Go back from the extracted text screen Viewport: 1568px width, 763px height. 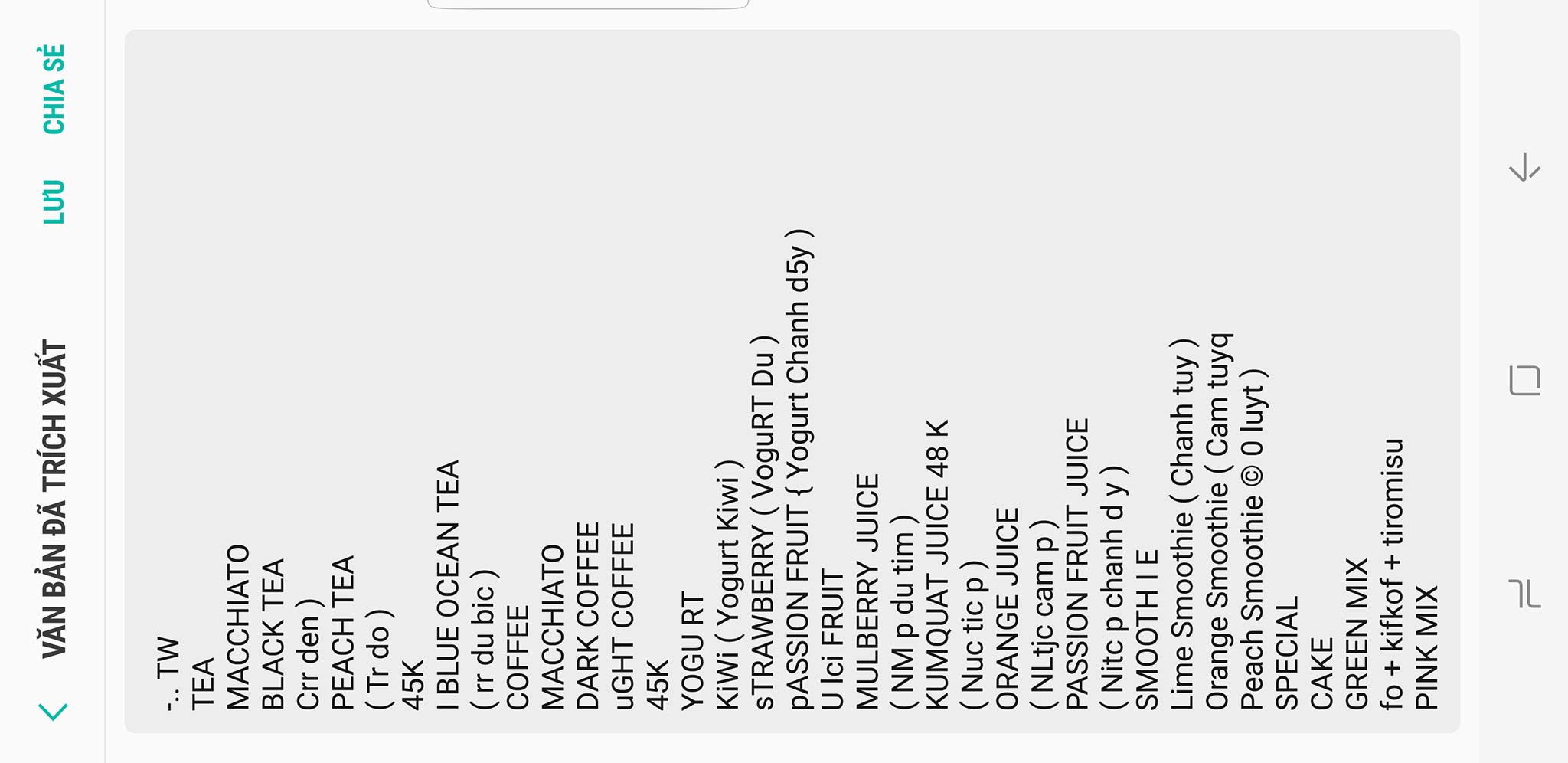(54, 712)
